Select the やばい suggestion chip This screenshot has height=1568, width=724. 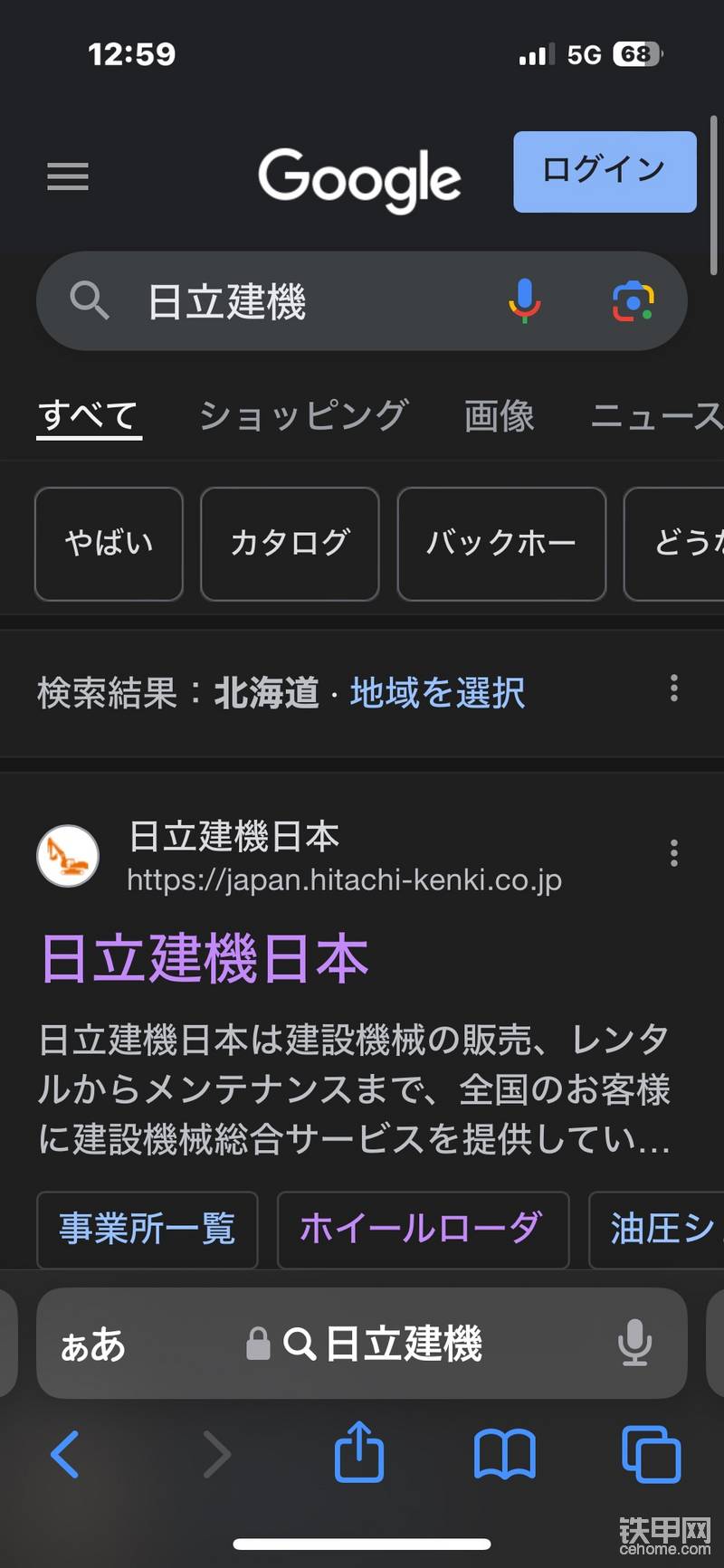click(109, 544)
